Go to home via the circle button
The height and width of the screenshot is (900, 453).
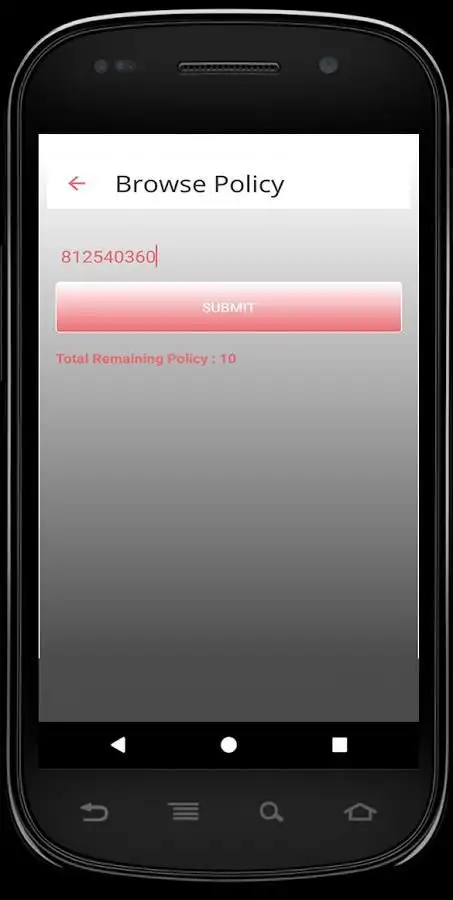[x=229, y=745]
